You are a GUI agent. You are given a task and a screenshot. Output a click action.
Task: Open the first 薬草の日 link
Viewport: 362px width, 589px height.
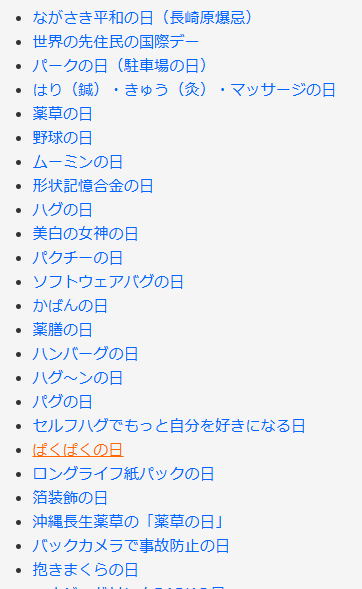click(62, 114)
